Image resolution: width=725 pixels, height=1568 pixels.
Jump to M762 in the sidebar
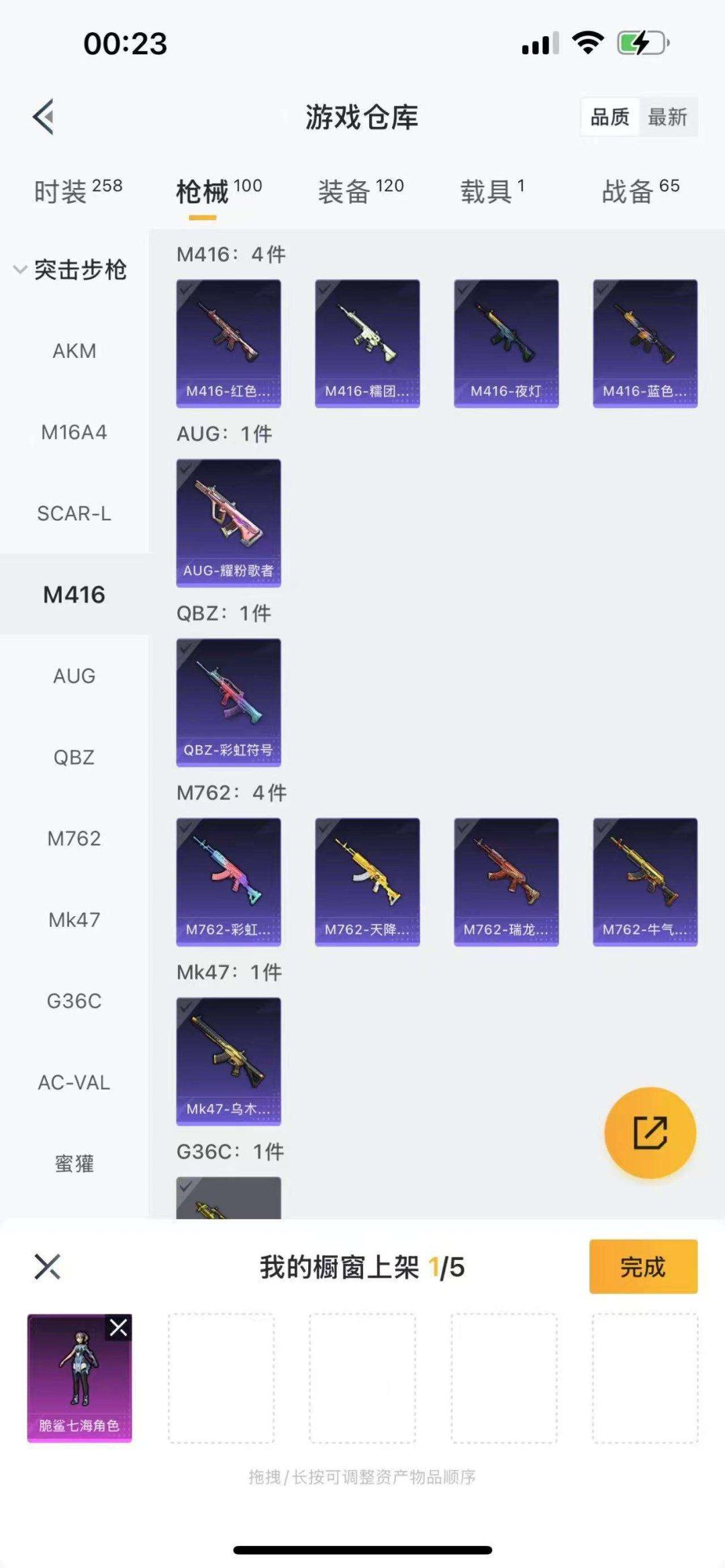74,838
